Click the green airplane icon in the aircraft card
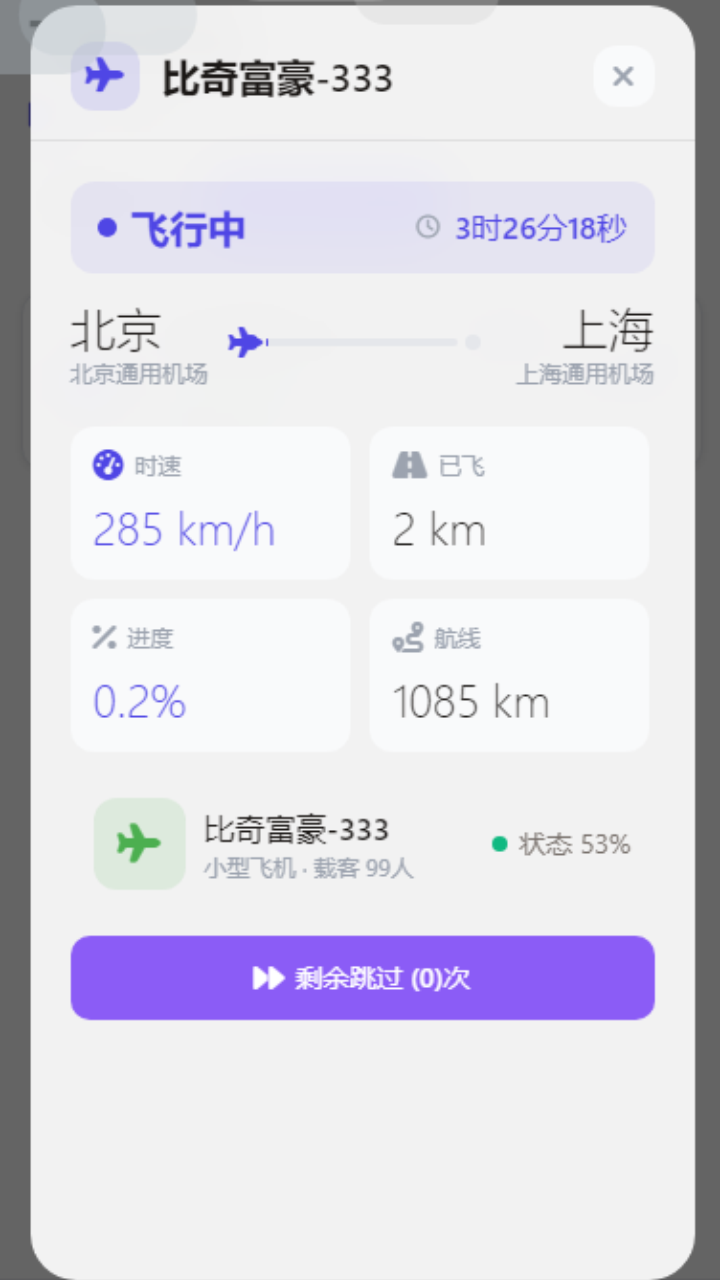The height and width of the screenshot is (1280, 720). point(139,843)
